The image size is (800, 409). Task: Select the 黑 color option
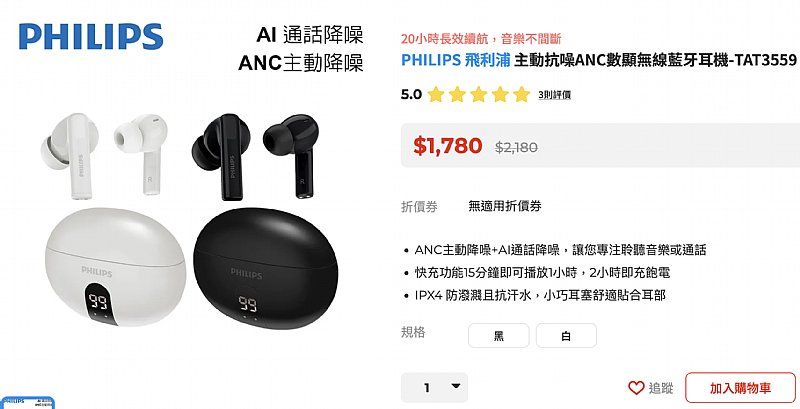498,336
